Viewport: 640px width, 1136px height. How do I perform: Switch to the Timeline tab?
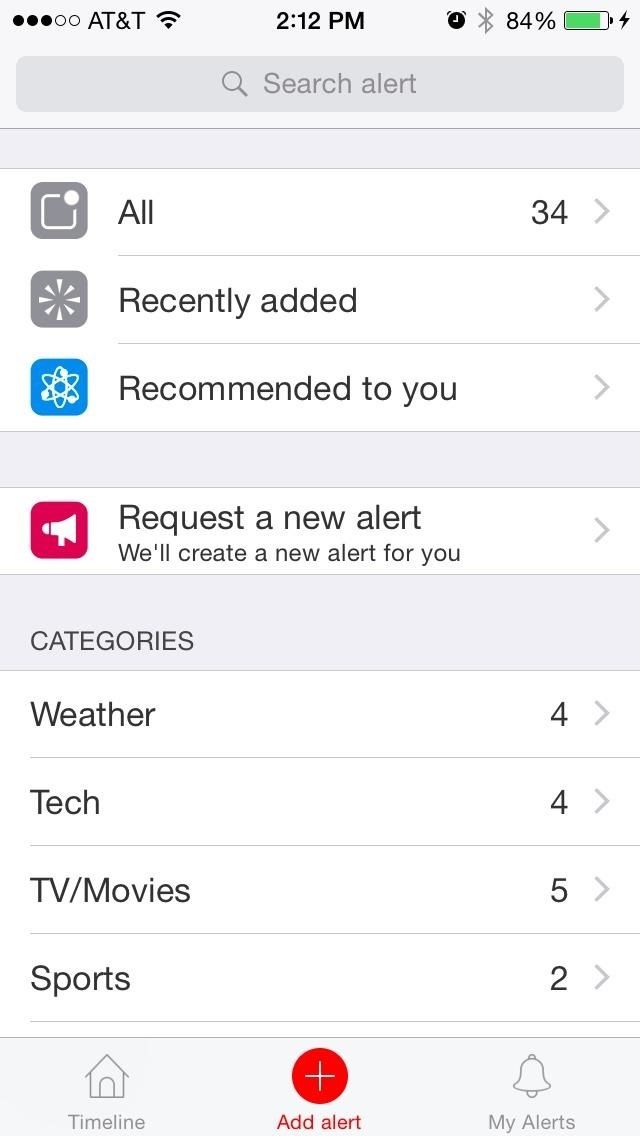107,1090
